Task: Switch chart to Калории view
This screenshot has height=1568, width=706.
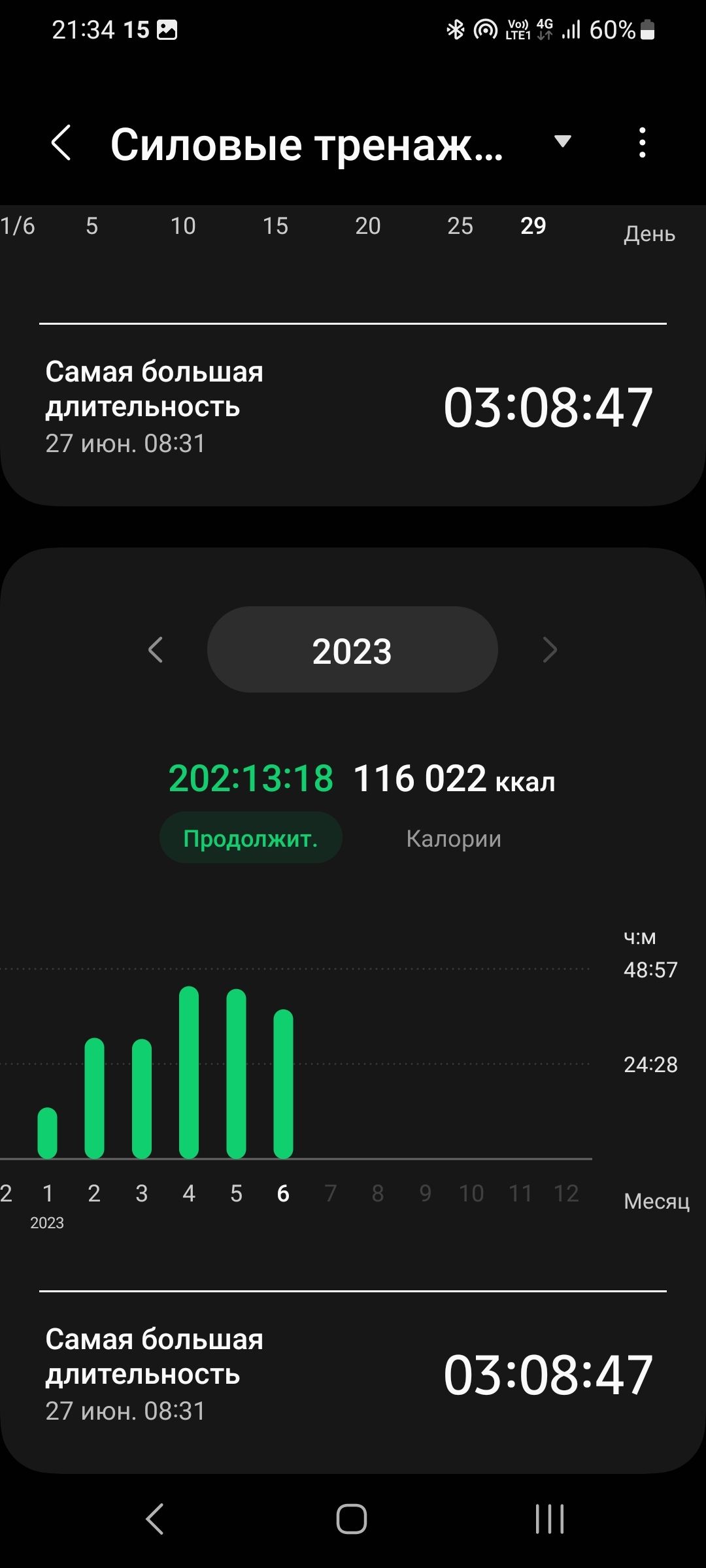Action: (454, 838)
